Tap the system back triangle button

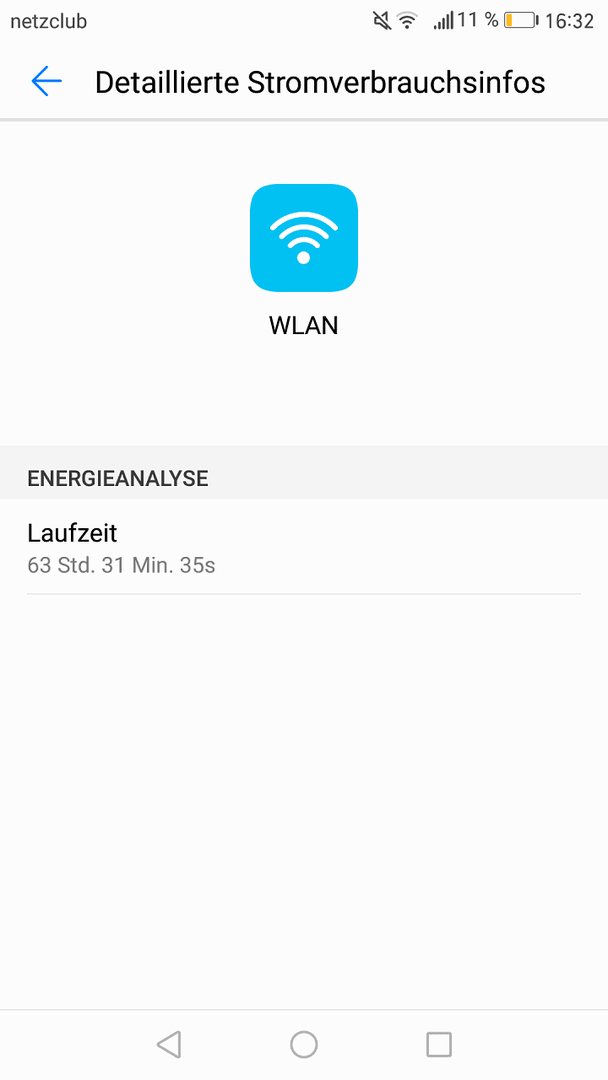169,1044
